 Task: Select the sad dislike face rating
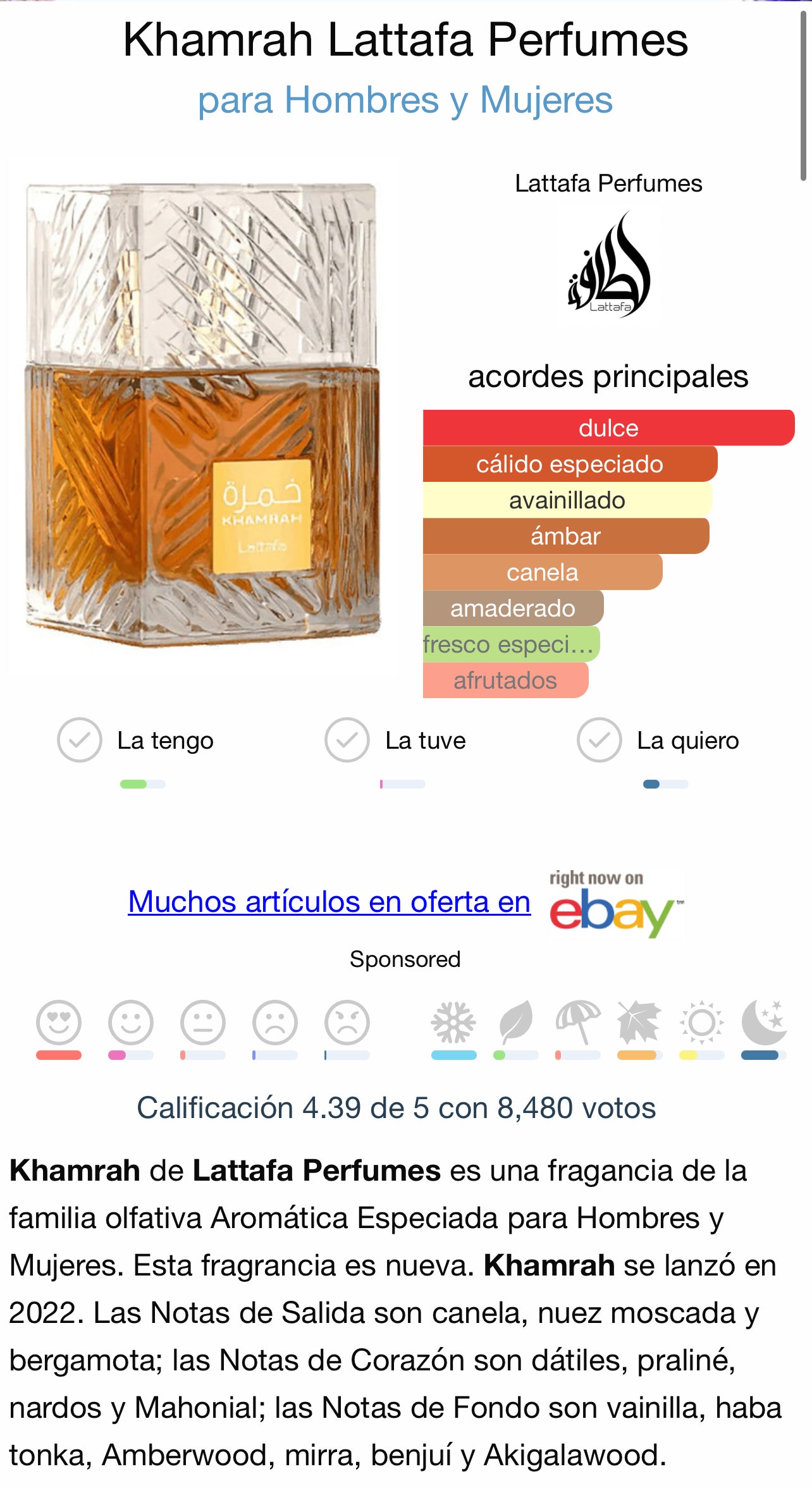pos(275,1022)
